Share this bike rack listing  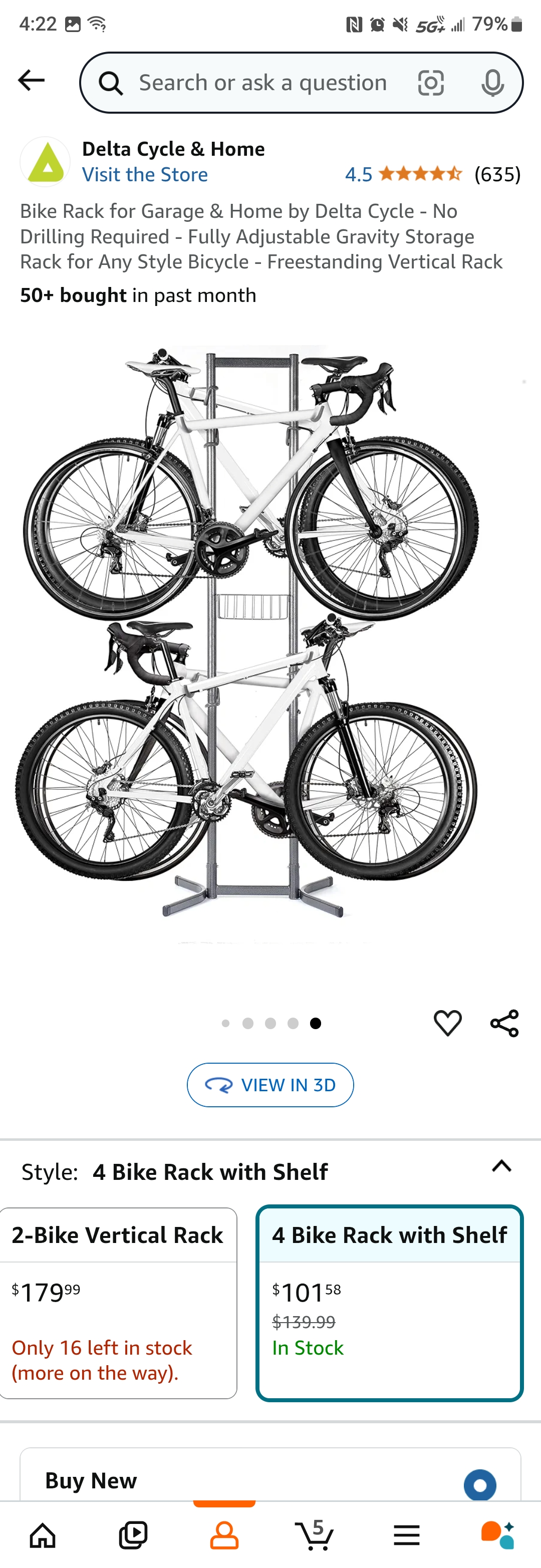504,1023
